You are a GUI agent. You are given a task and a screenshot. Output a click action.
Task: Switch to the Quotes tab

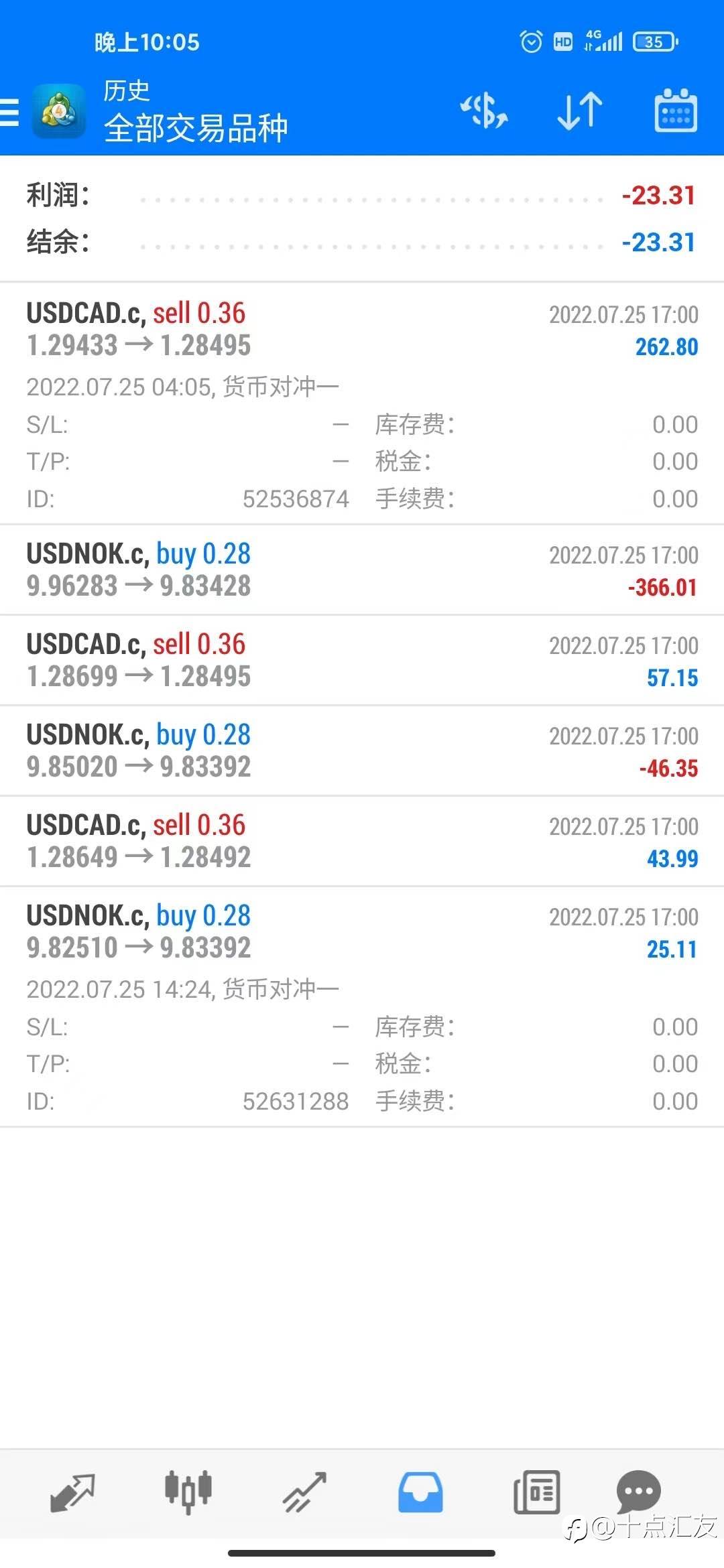pyautogui.click(x=72, y=1492)
